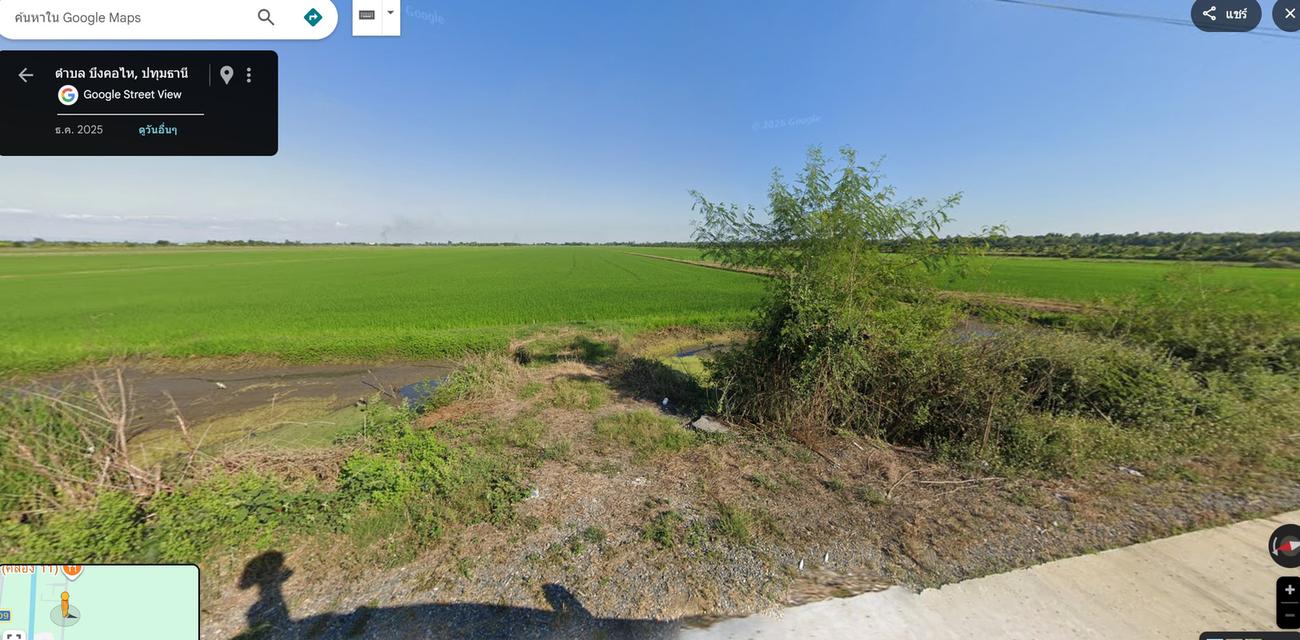The height and width of the screenshot is (640, 1300).
Task: Open the keyboard input tools dropdown
Action: (390, 14)
